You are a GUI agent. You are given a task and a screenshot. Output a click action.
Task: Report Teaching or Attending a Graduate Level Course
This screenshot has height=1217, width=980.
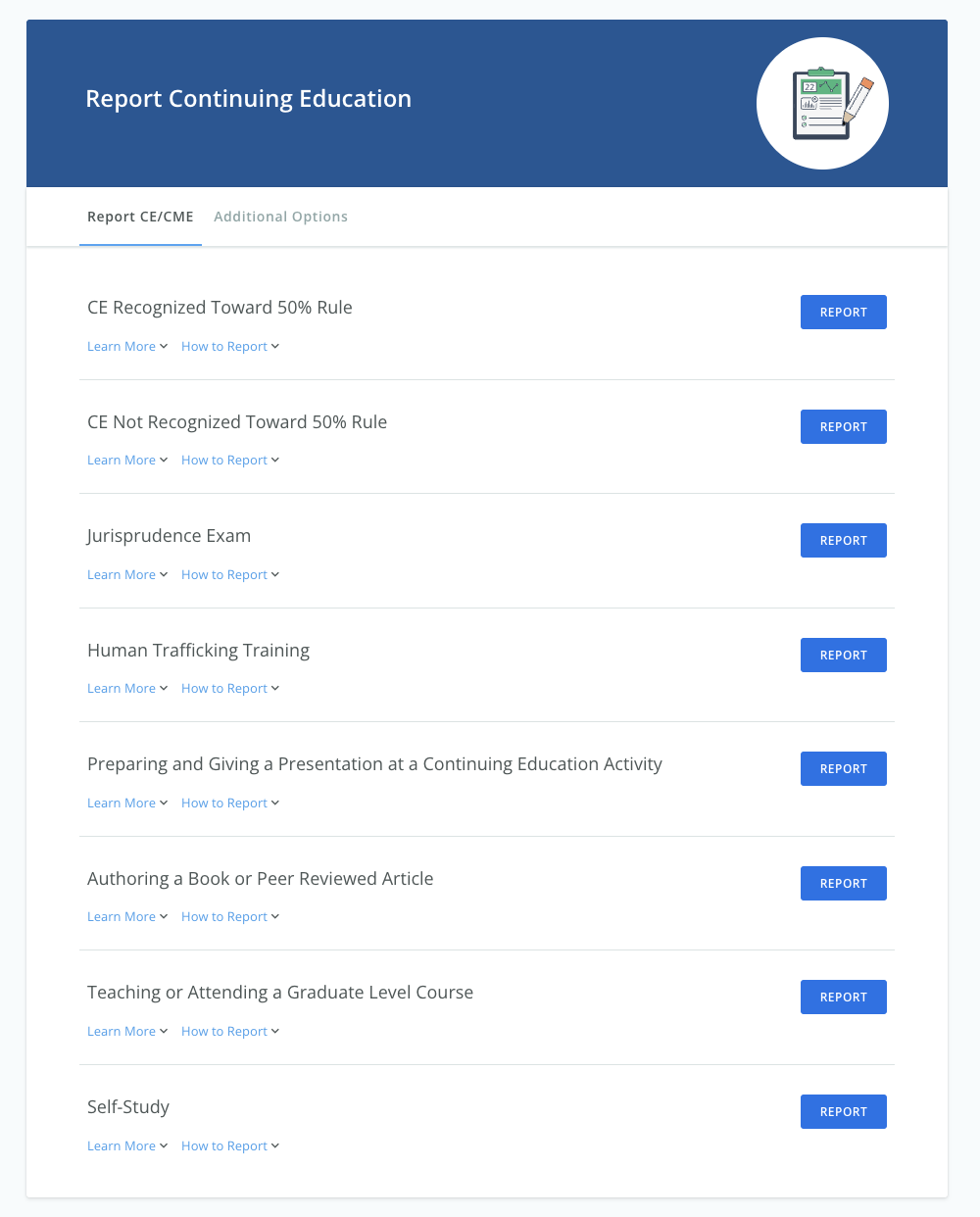[x=843, y=998]
